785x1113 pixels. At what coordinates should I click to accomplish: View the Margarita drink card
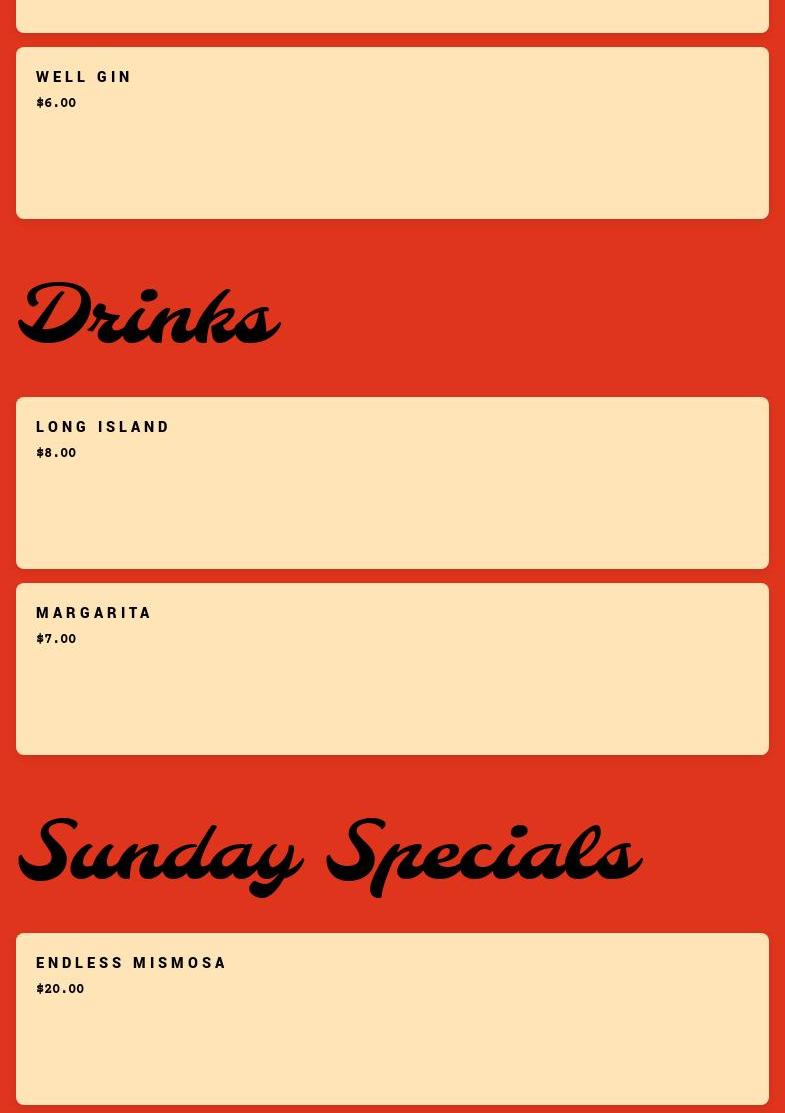(392, 669)
